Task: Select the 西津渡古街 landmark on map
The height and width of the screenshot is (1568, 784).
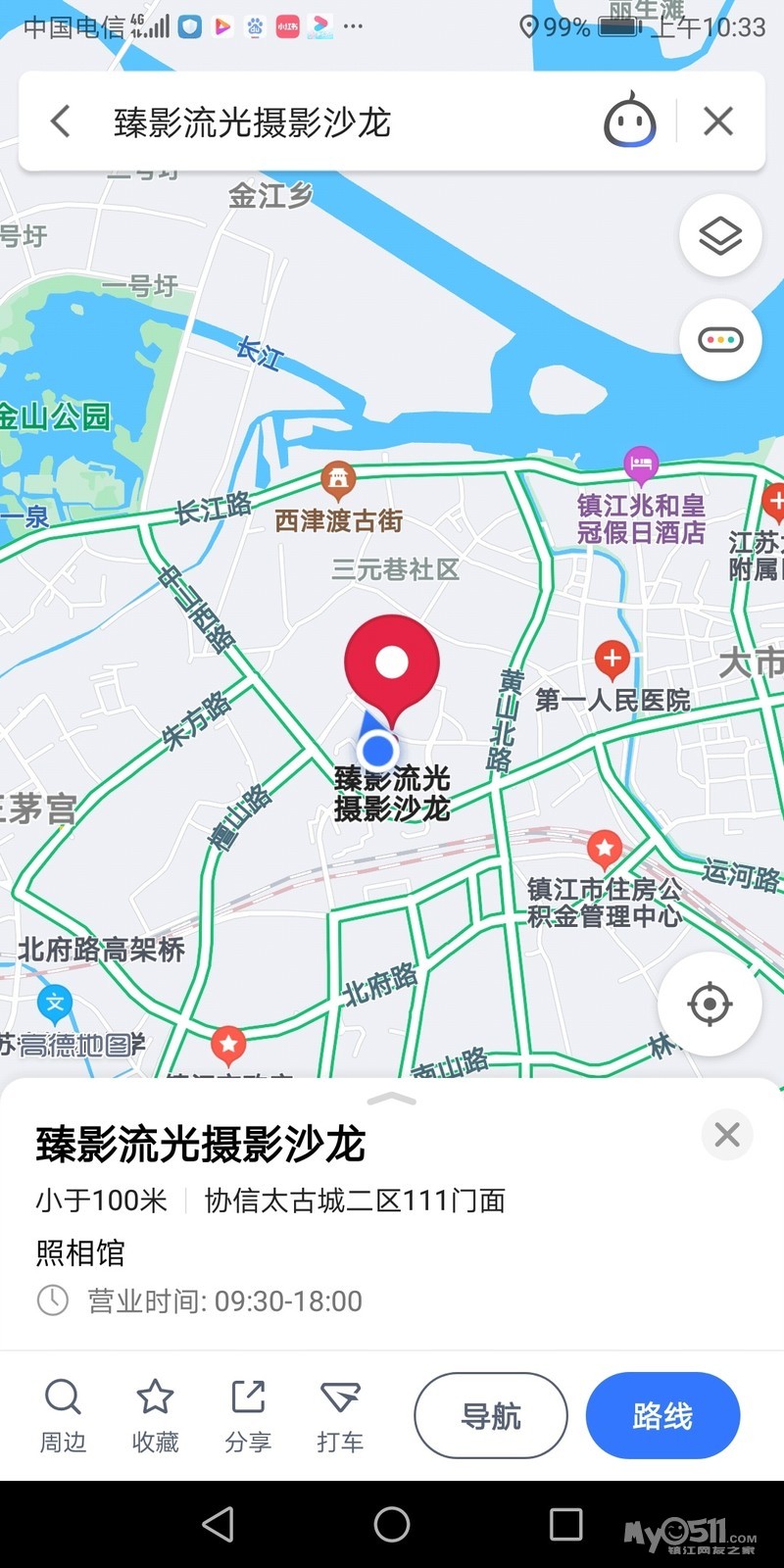Action: pos(338,480)
